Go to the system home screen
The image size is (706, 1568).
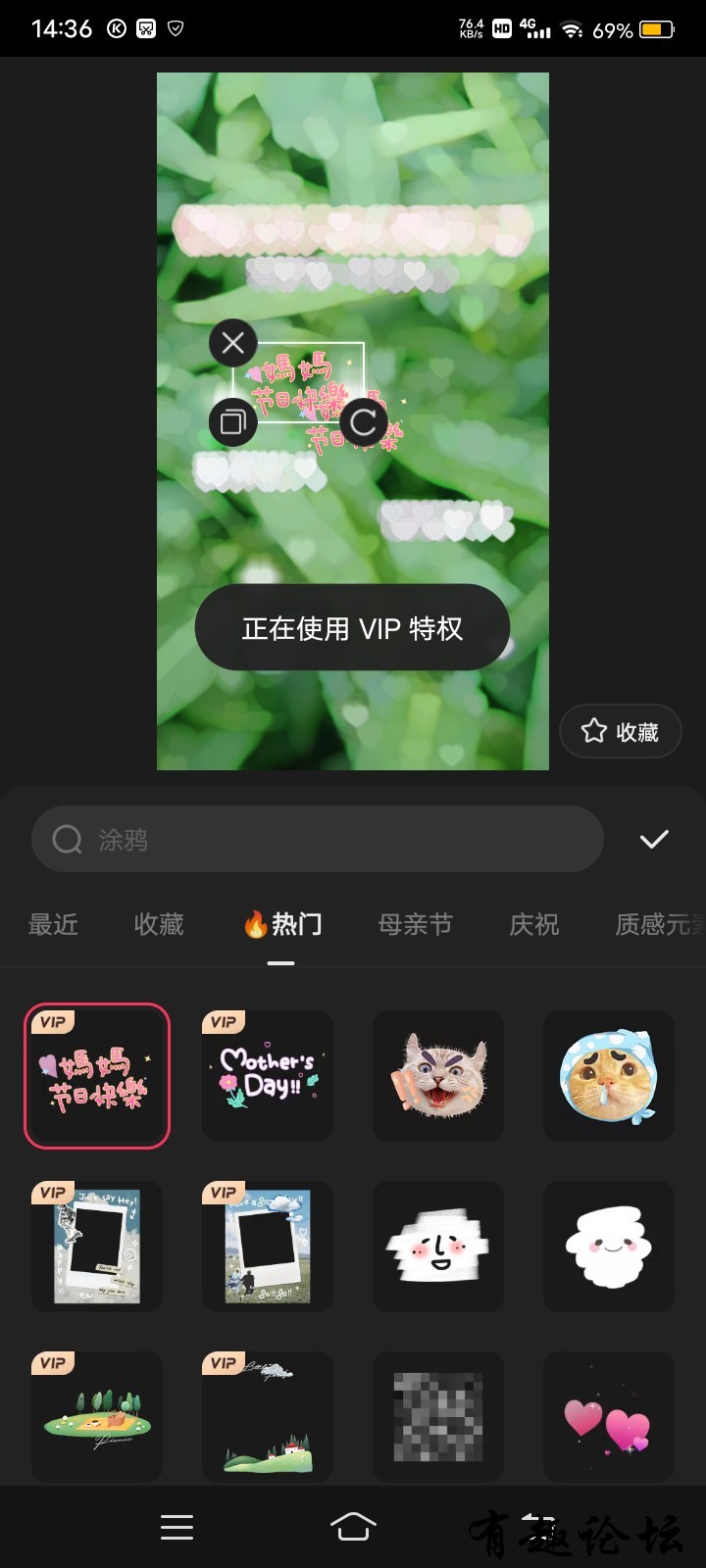tap(353, 1527)
